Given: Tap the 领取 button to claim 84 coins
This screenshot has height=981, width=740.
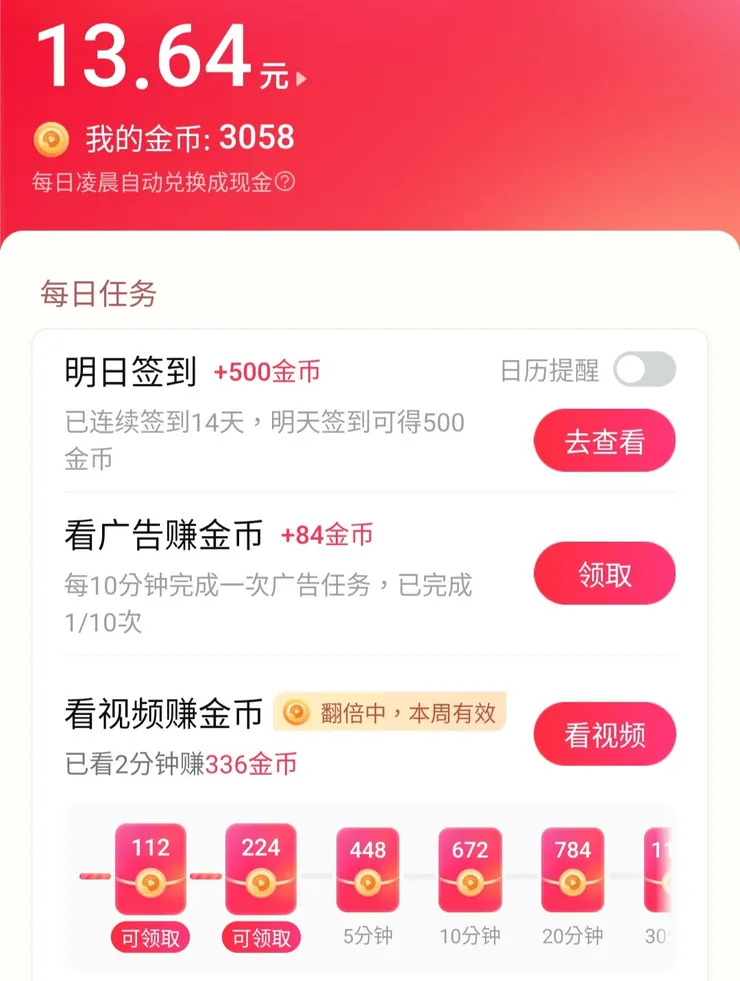Looking at the screenshot, I should 605,572.
